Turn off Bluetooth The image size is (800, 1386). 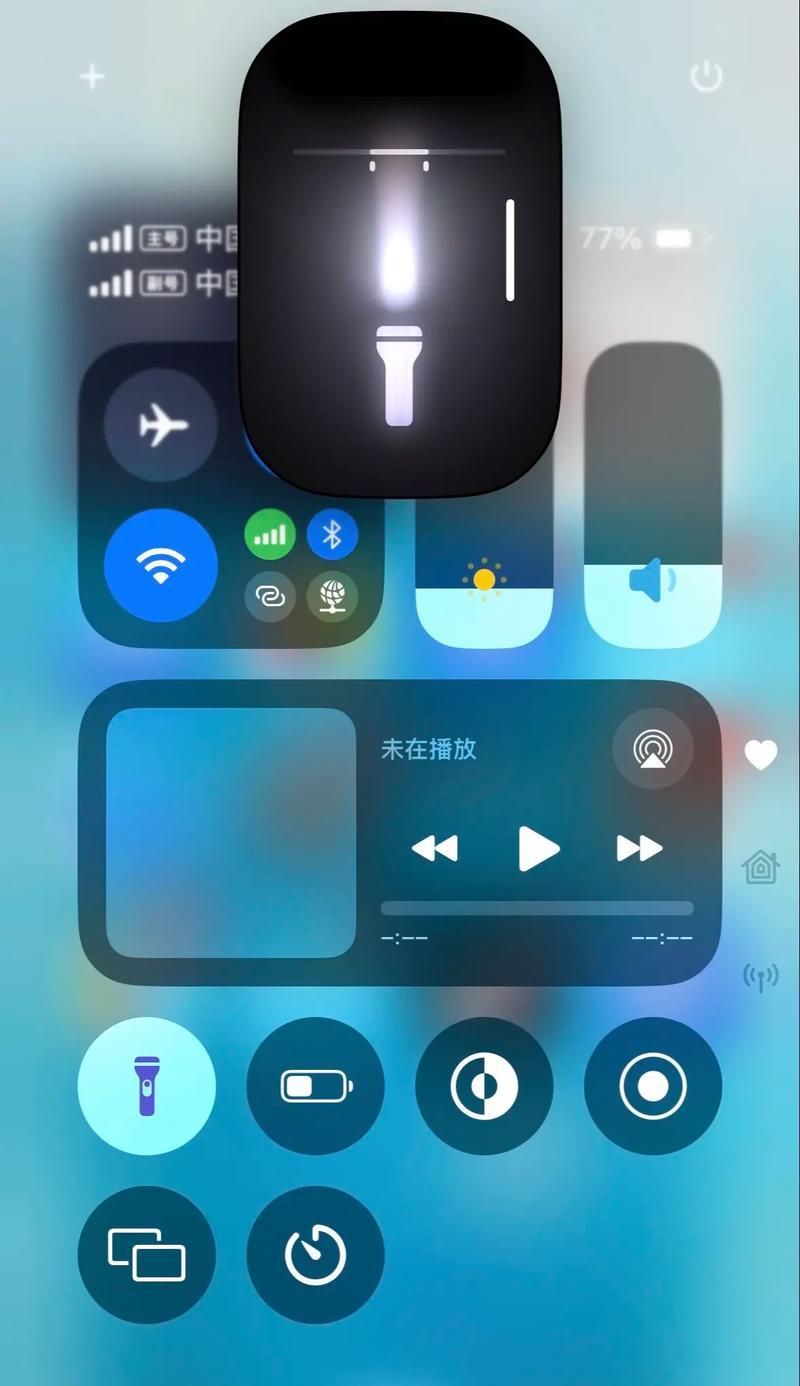[332, 535]
